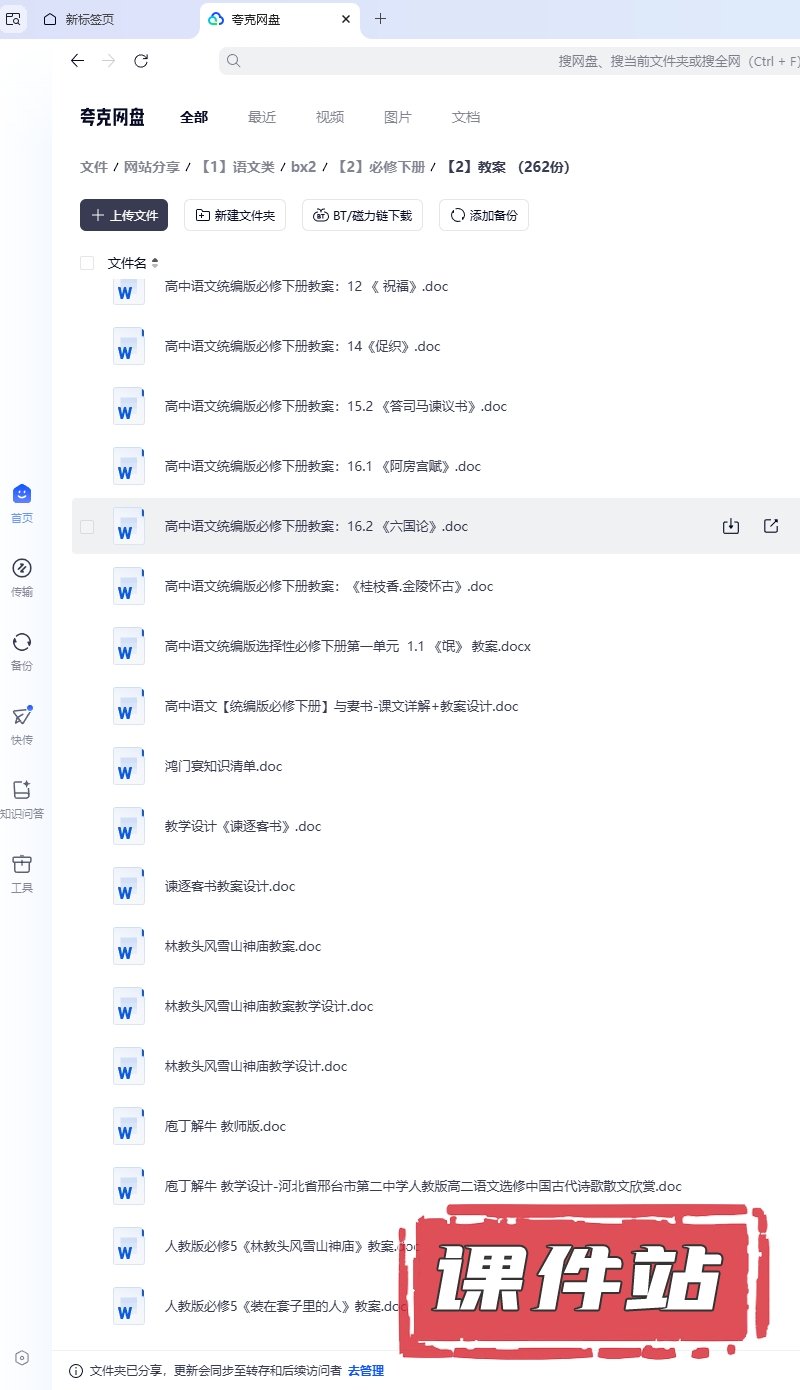Switch to the 图片 tab
800x1390 pixels.
coord(398,117)
